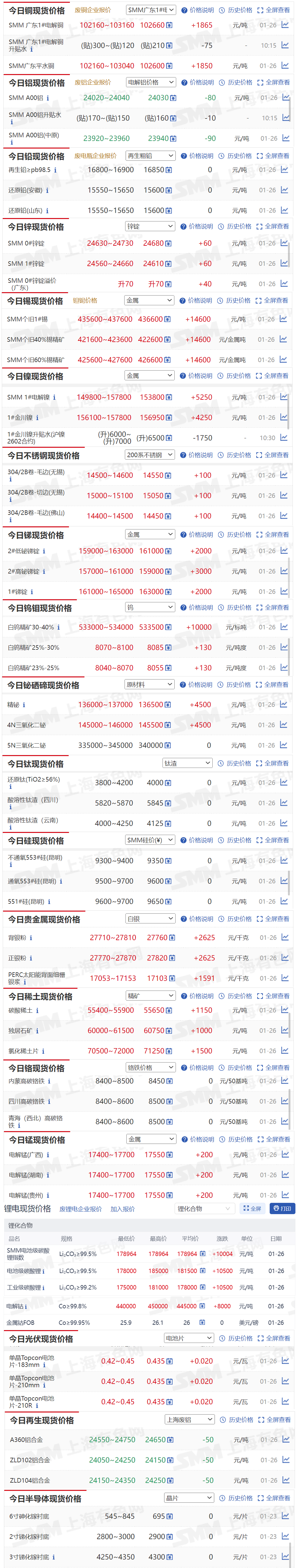Expand the 电池片 dropdown in photovoltaic section
This screenshot has width=298, height=1568.
coord(189,1338)
